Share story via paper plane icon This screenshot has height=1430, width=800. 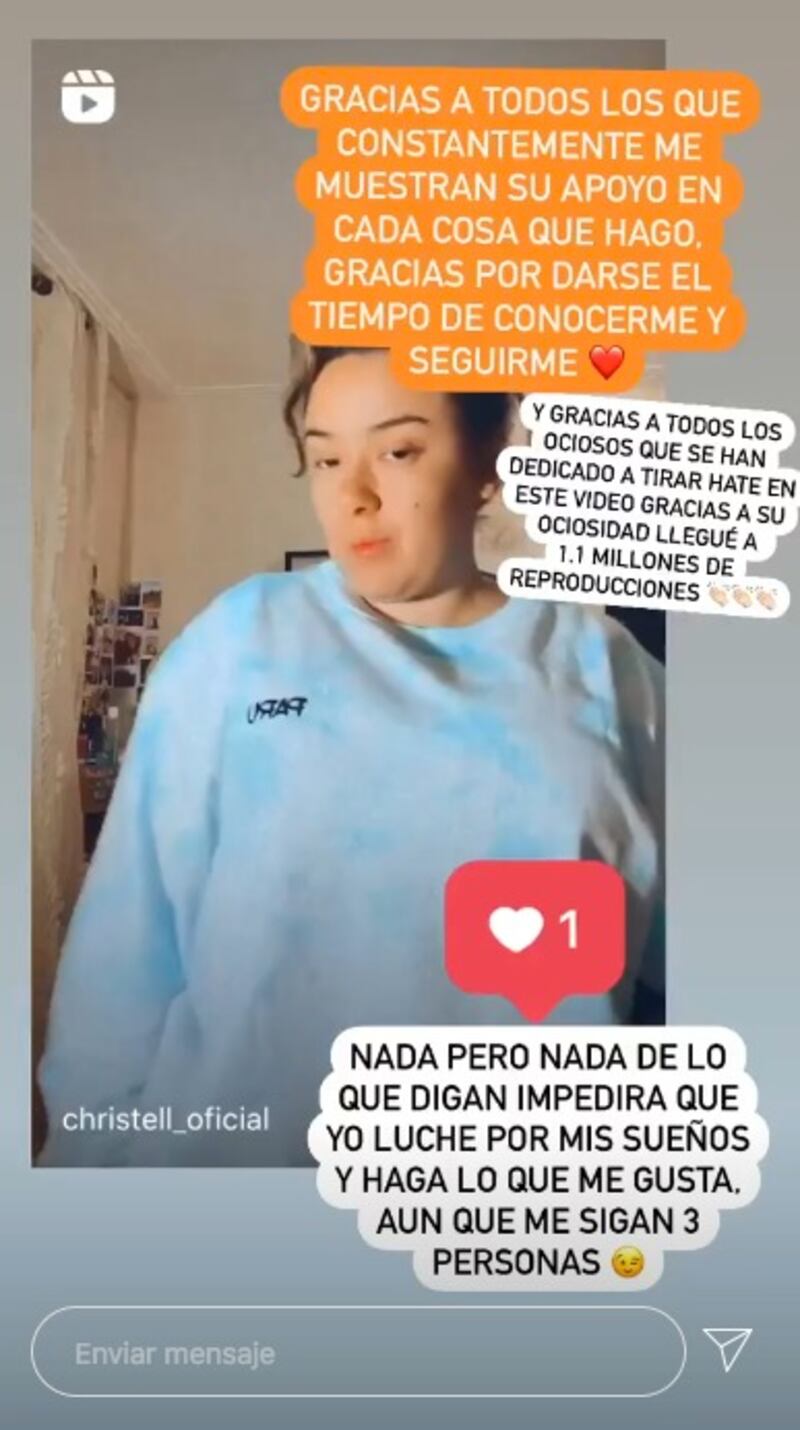[727, 1350]
